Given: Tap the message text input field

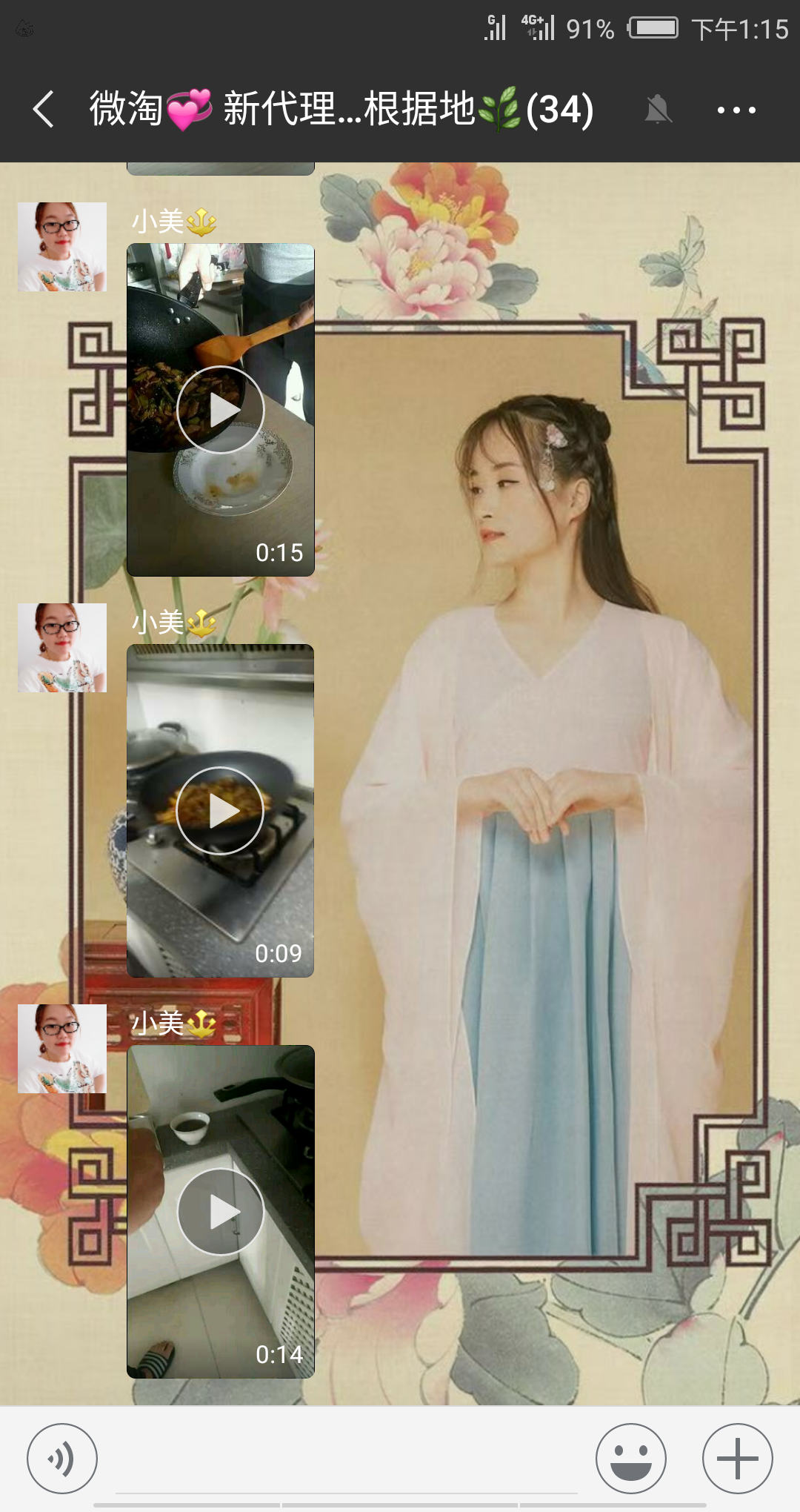Looking at the screenshot, I should (x=347, y=1459).
